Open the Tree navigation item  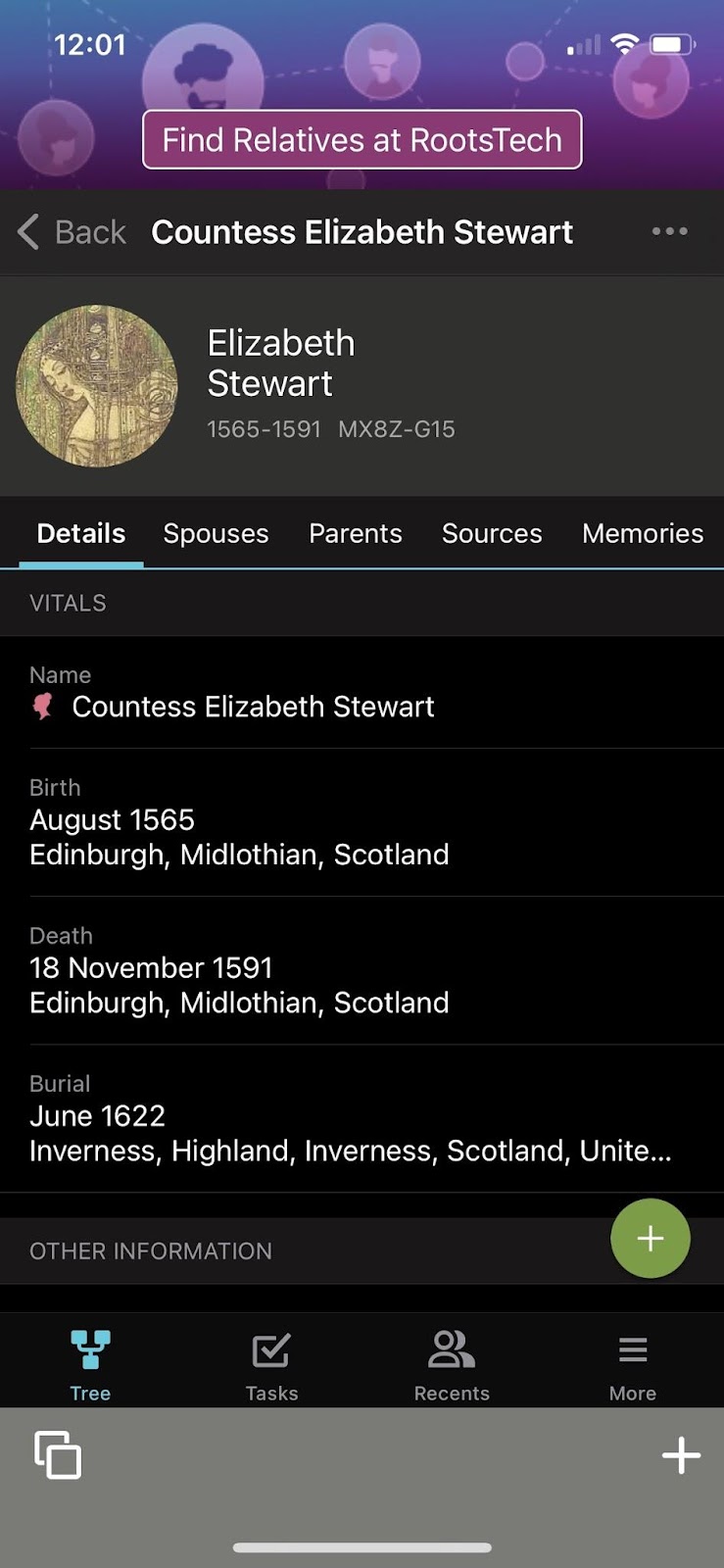tap(90, 1364)
